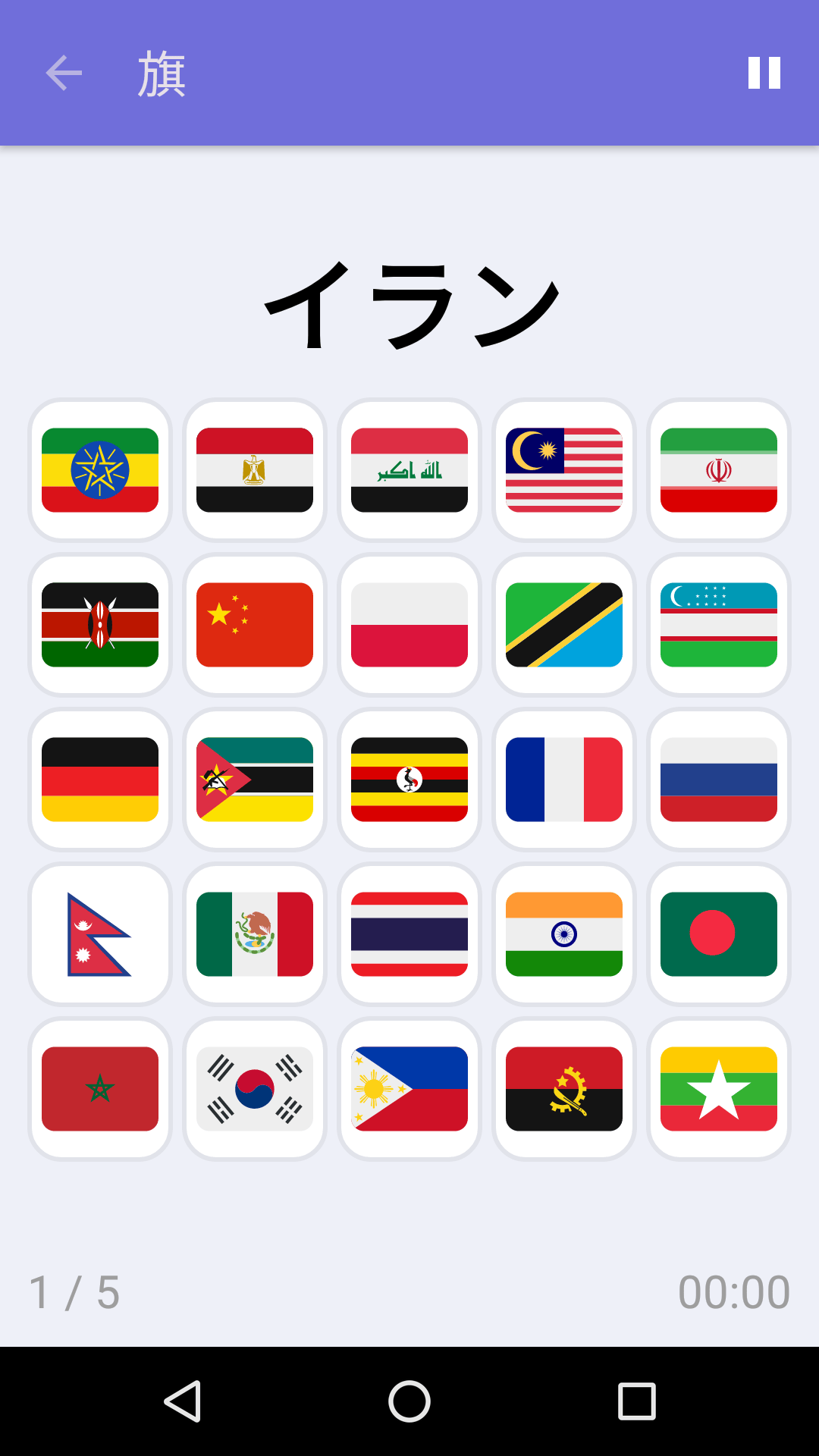Viewport: 819px width, 1456px height.
Task: Choose the Philippines flag
Action: (409, 1087)
